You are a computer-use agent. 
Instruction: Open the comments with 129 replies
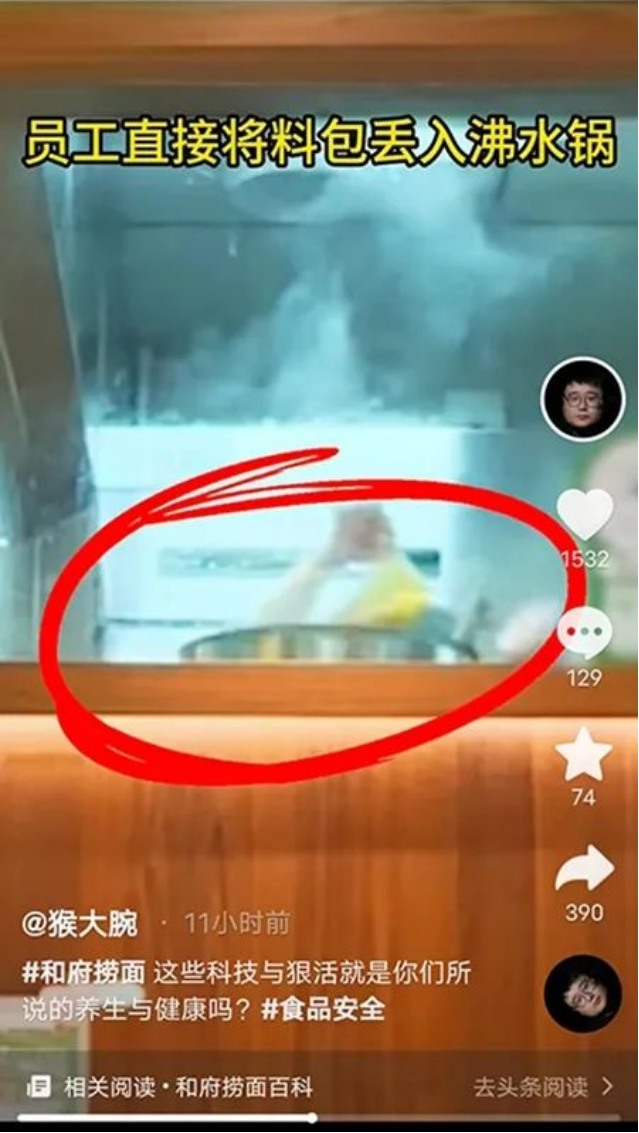point(584,634)
